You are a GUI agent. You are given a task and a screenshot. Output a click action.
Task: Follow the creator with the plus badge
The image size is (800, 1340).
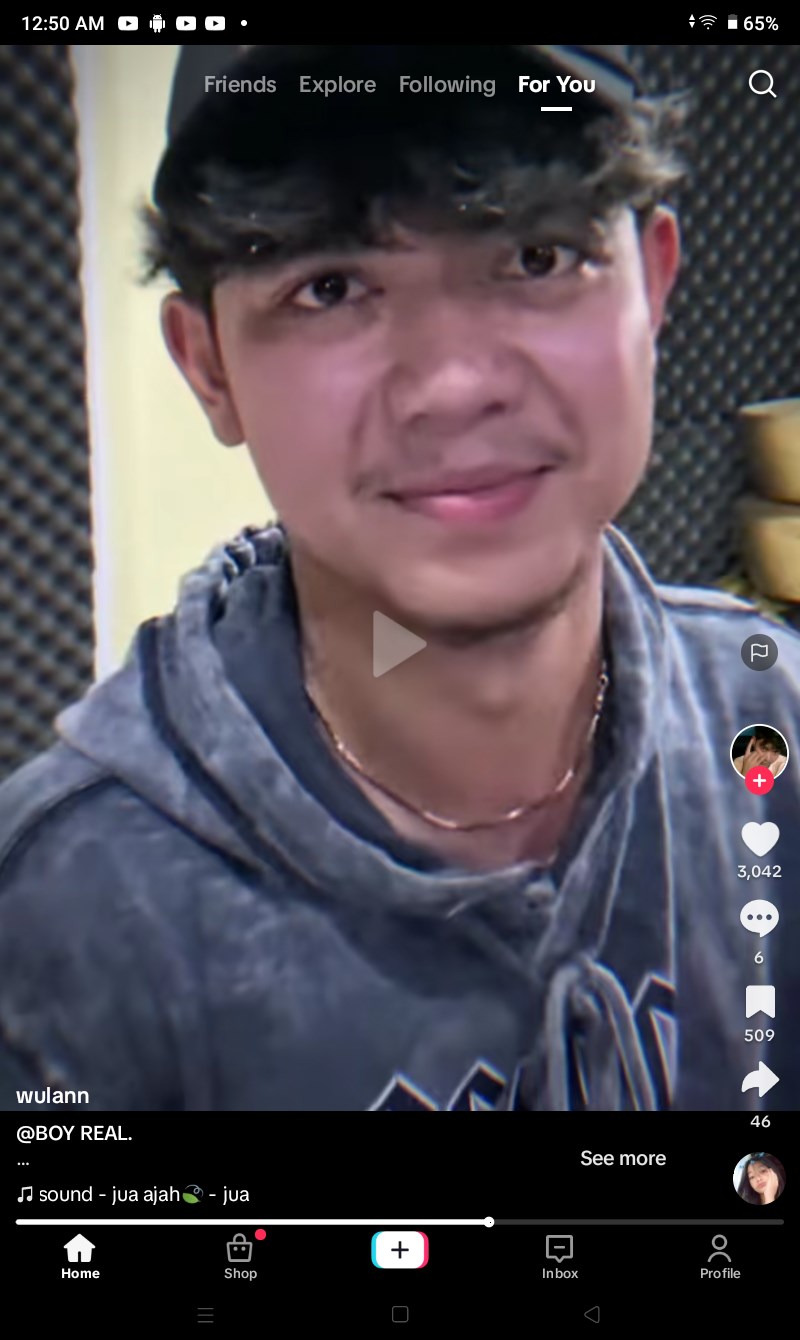(x=759, y=781)
